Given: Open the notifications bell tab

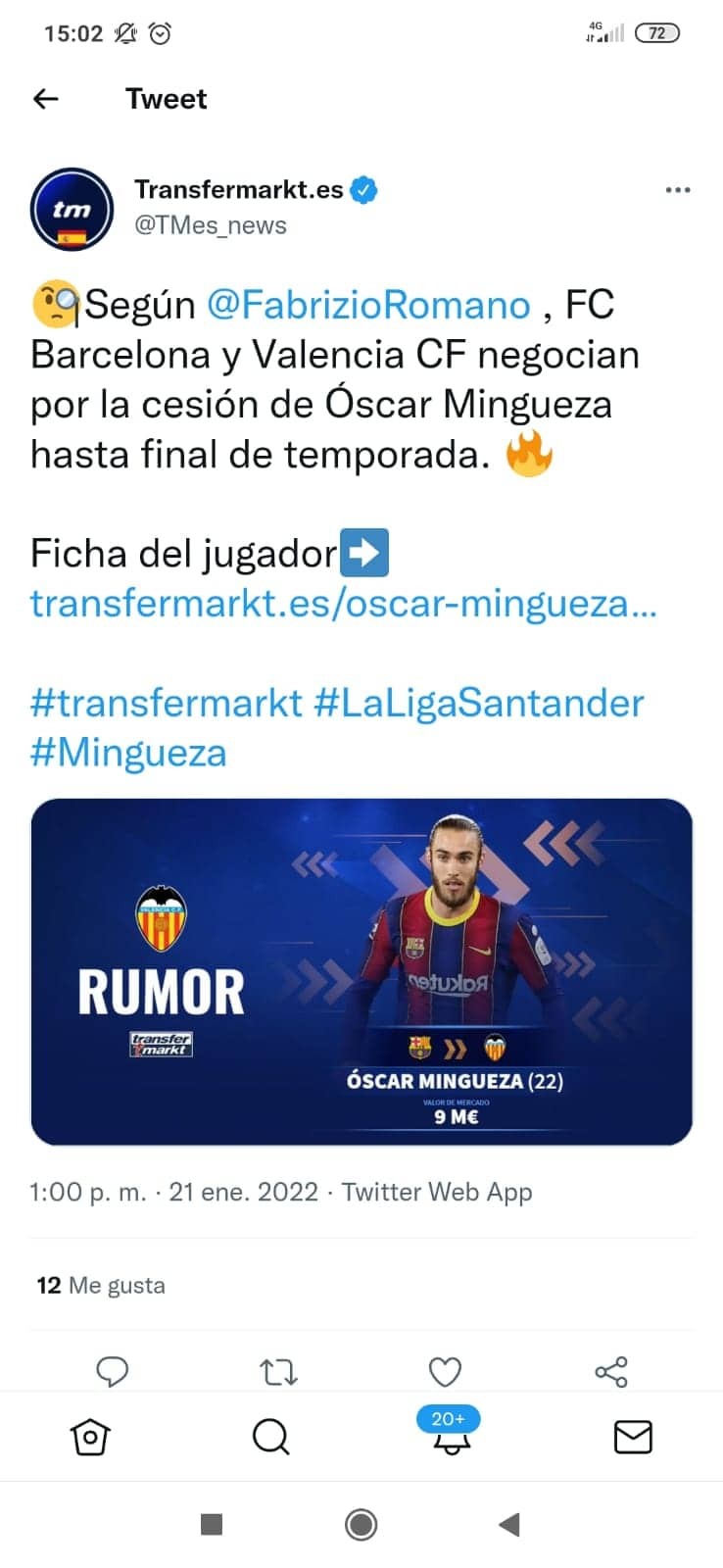Looking at the screenshot, I should [451, 1437].
